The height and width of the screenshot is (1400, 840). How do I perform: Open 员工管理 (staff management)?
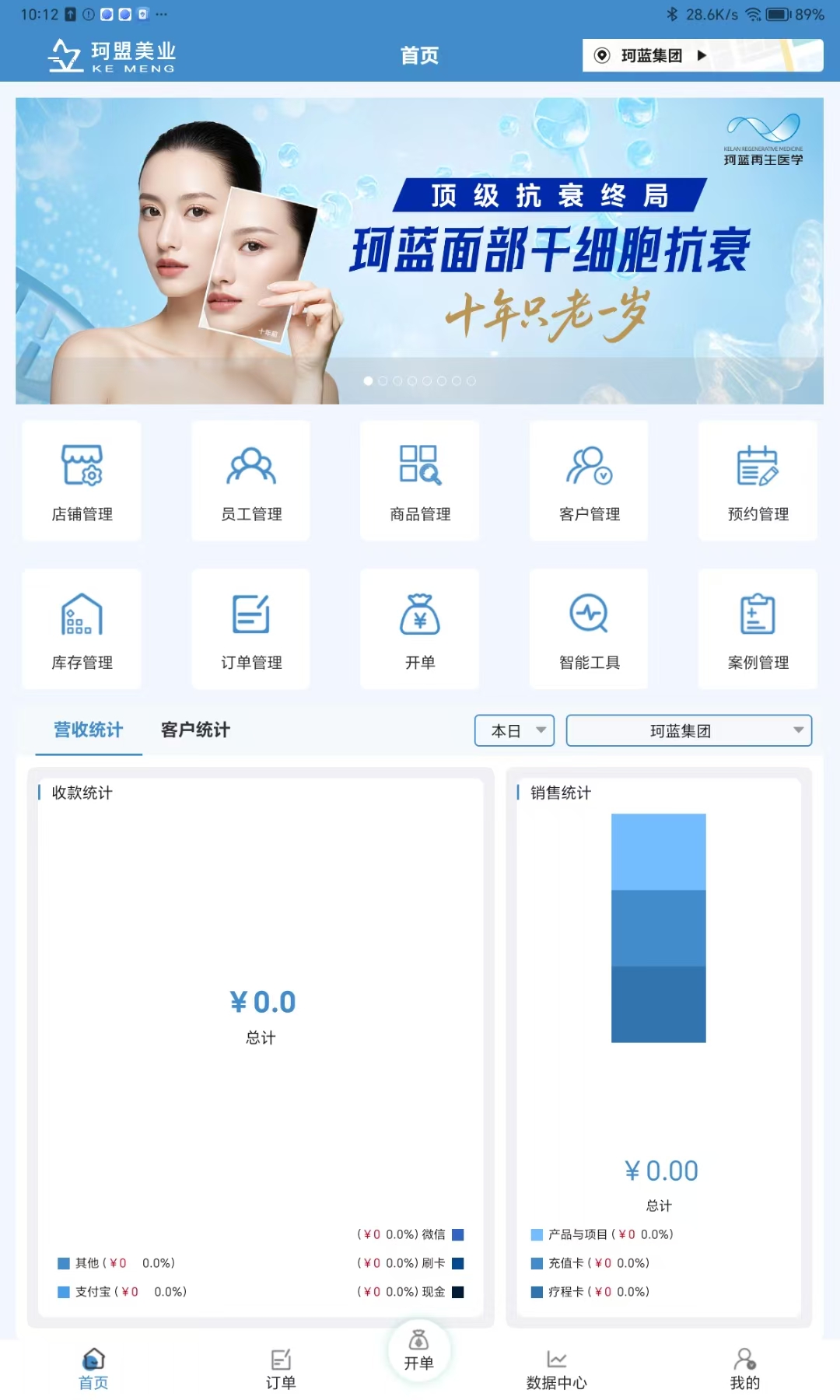coord(250,480)
